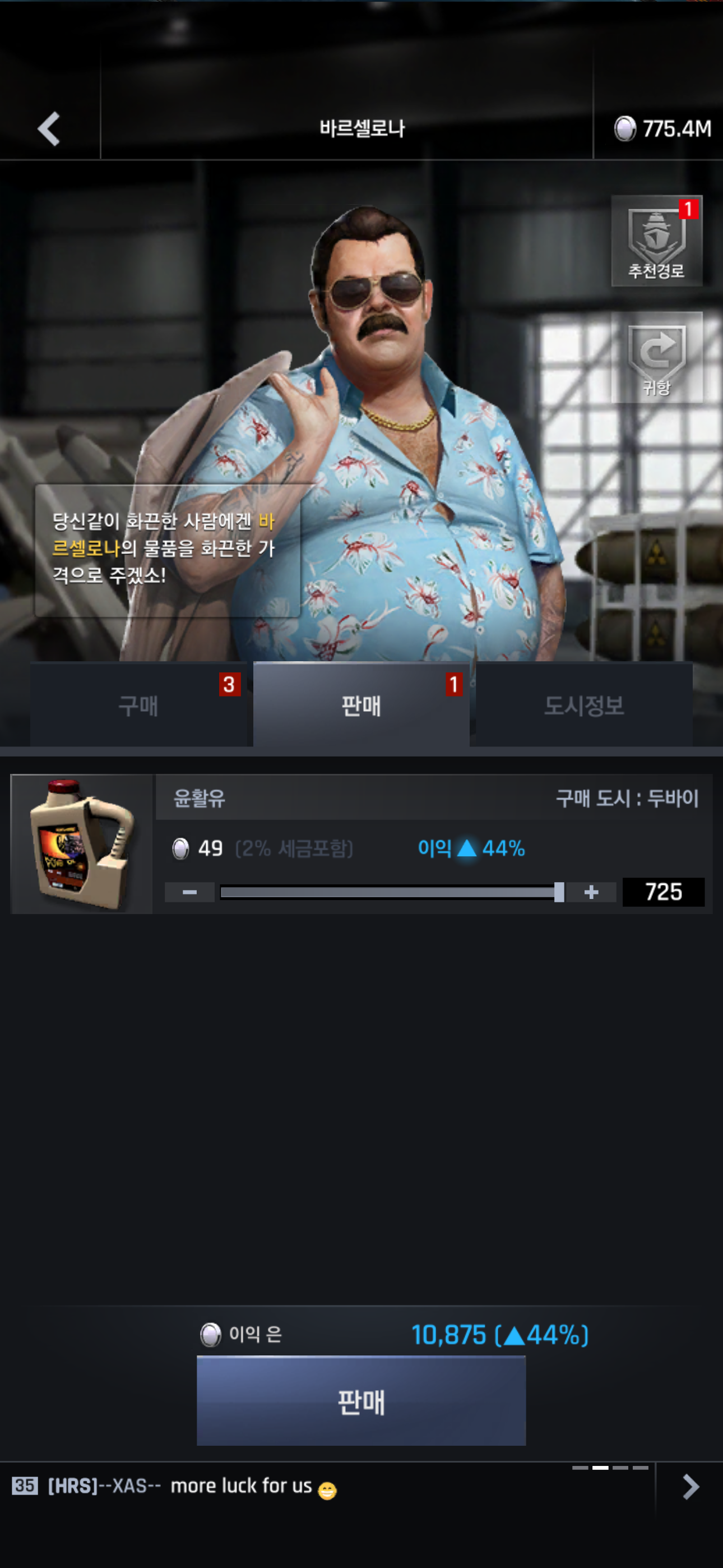This screenshot has height=1568, width=723.
Task: Select the 판매 tab
Action: click(361, 705)
